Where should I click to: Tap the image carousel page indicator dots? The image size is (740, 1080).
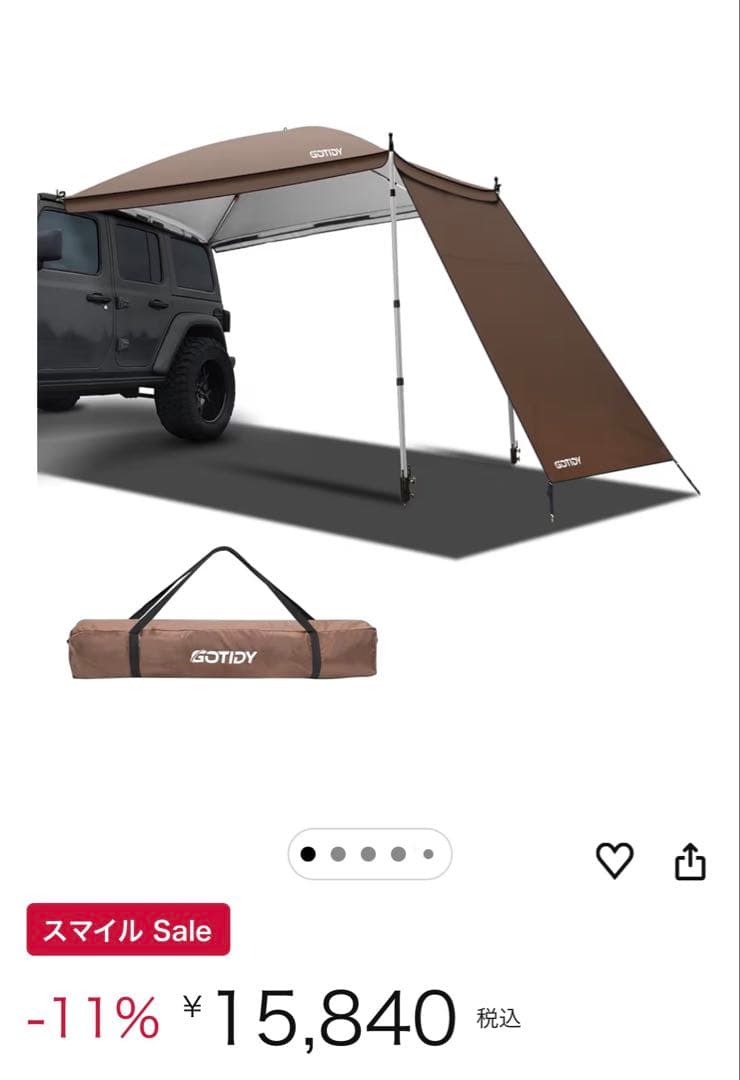pos(369,854)
